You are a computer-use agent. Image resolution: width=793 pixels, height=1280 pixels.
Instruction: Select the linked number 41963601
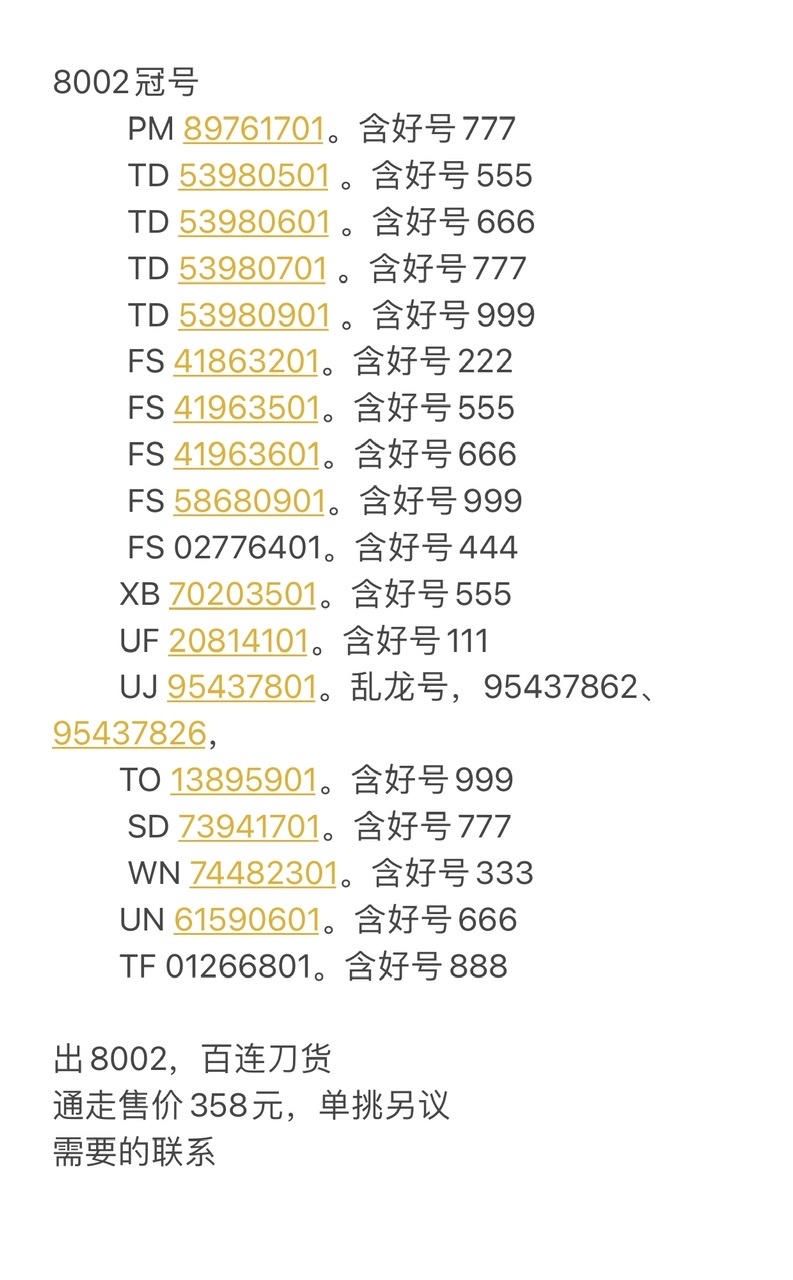coord(246,455)
